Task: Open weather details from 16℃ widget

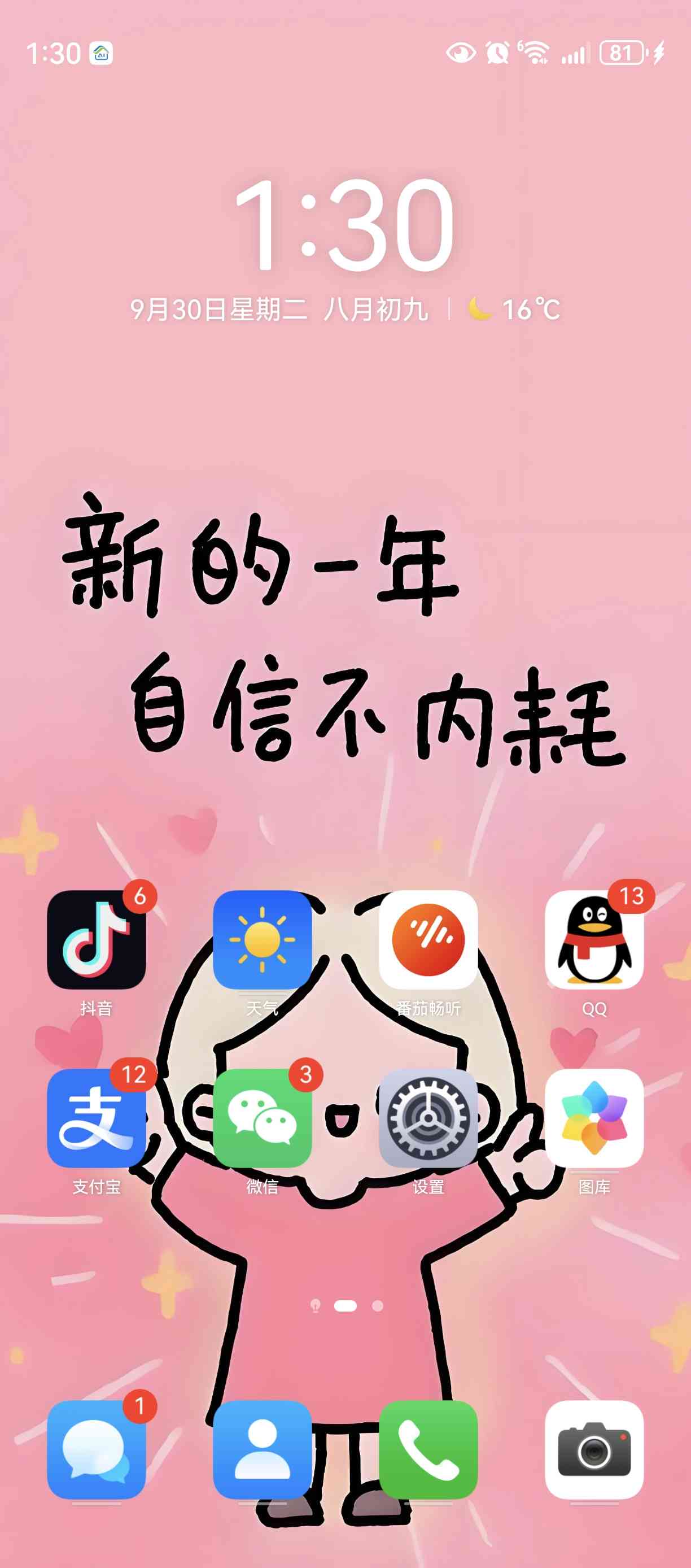Action: tap(515, 309)
